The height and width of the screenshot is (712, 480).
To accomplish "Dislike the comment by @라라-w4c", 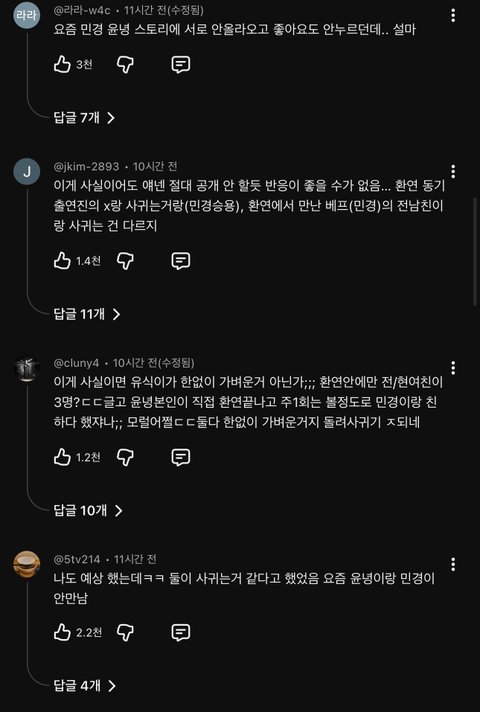I will (125, 64).
